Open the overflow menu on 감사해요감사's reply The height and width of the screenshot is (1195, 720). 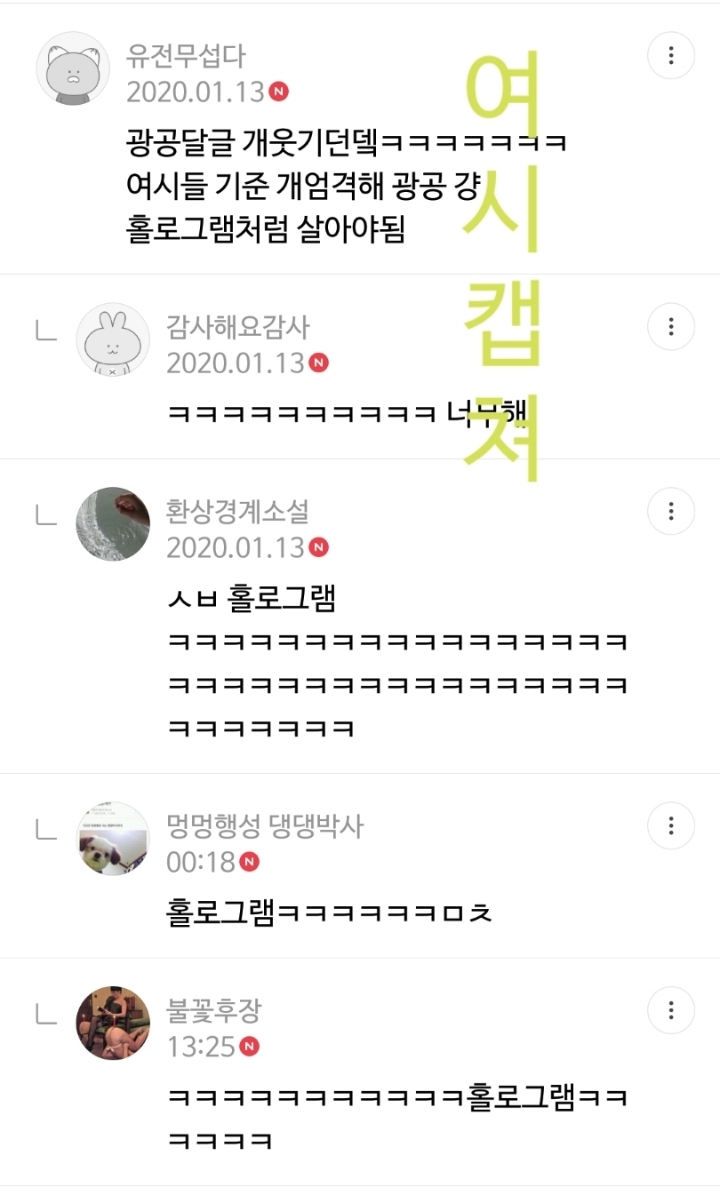click(671, 326)
